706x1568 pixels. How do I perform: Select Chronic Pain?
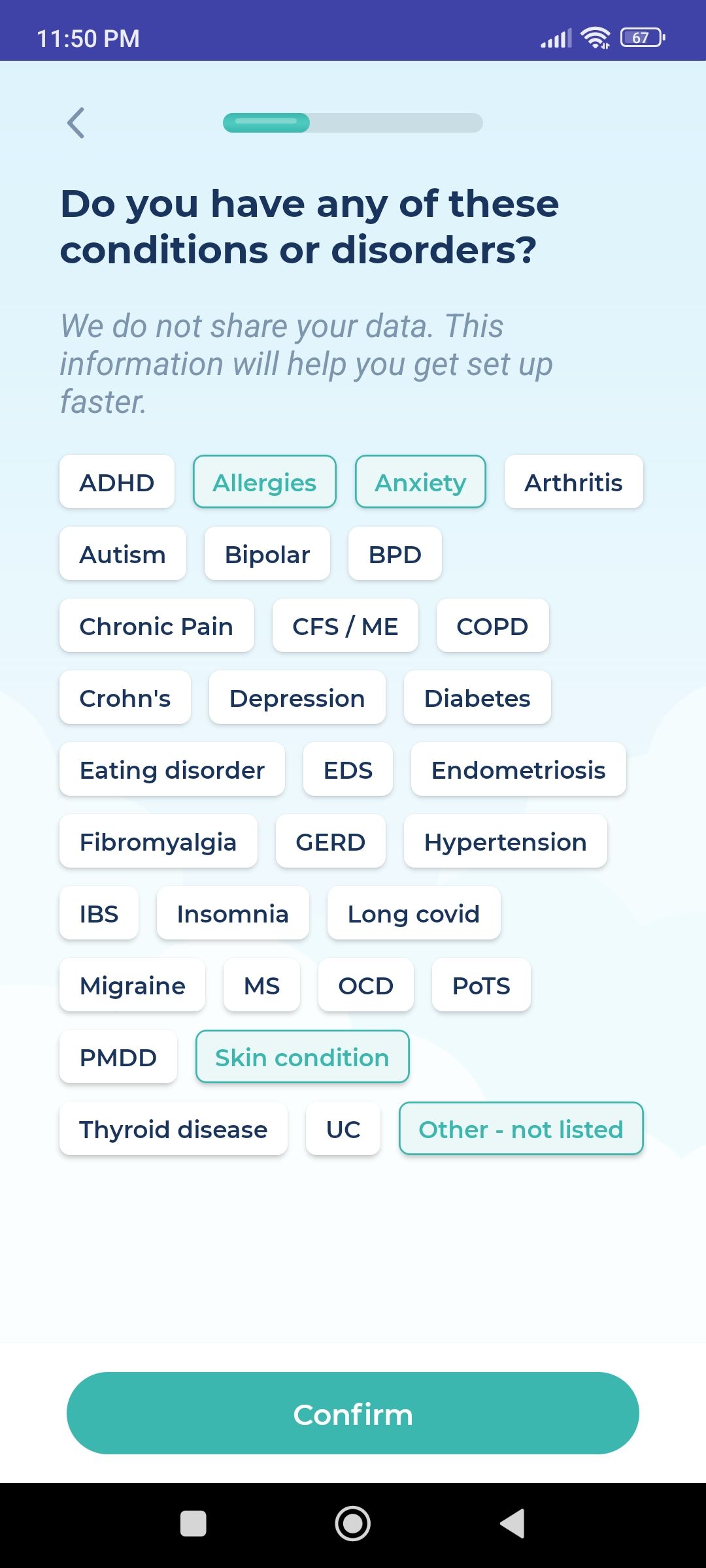(156, 626)
